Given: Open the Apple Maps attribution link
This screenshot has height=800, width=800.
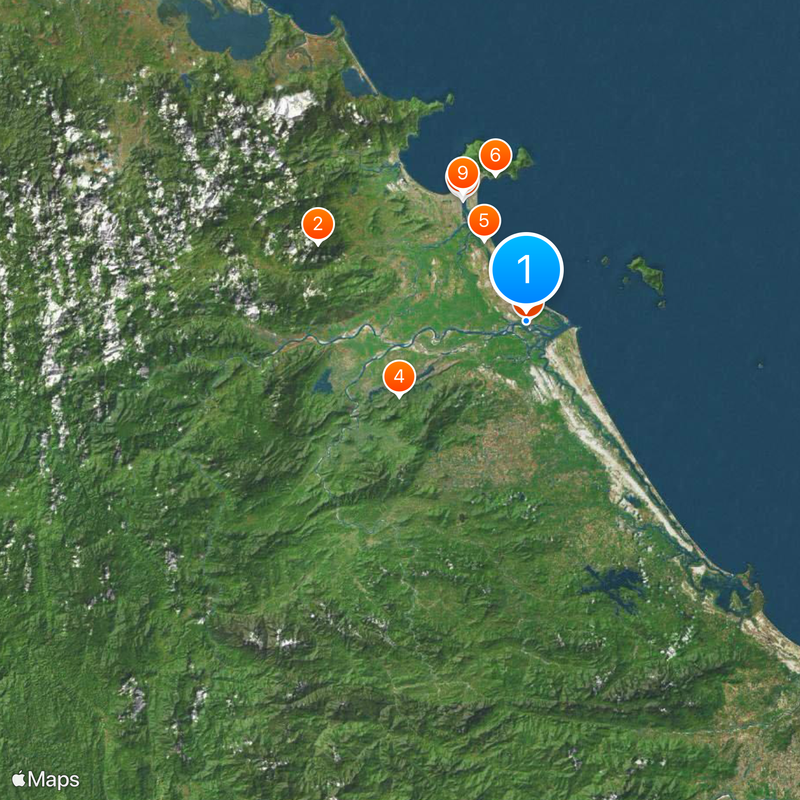Looking at the screenshot, I should [46, 779].
